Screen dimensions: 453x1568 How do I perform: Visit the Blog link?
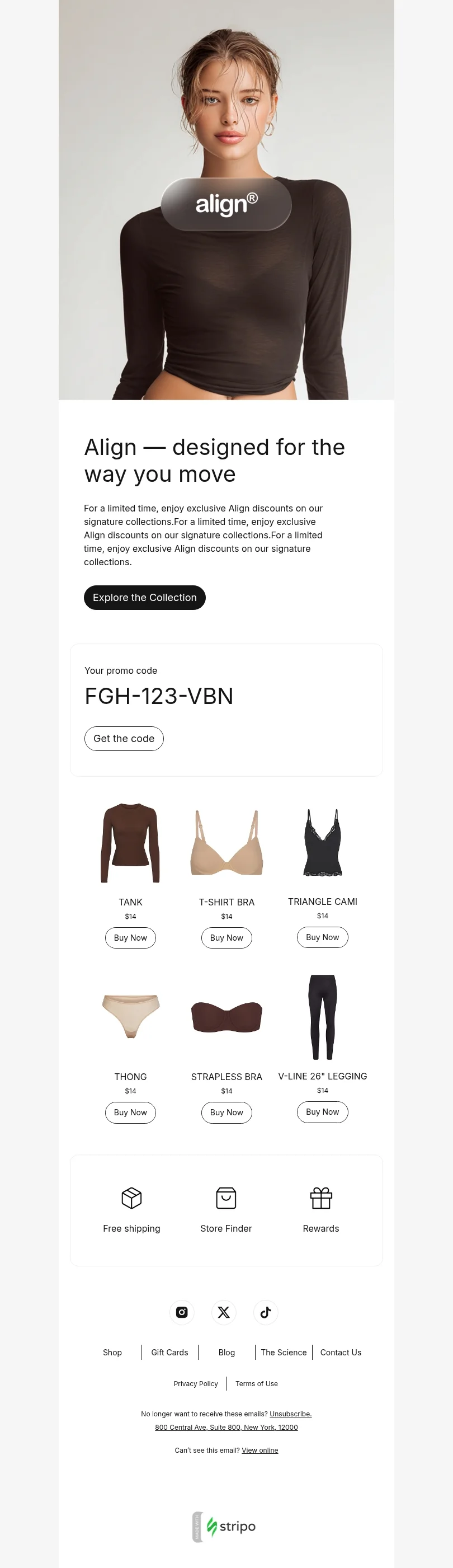(227, 1352)
